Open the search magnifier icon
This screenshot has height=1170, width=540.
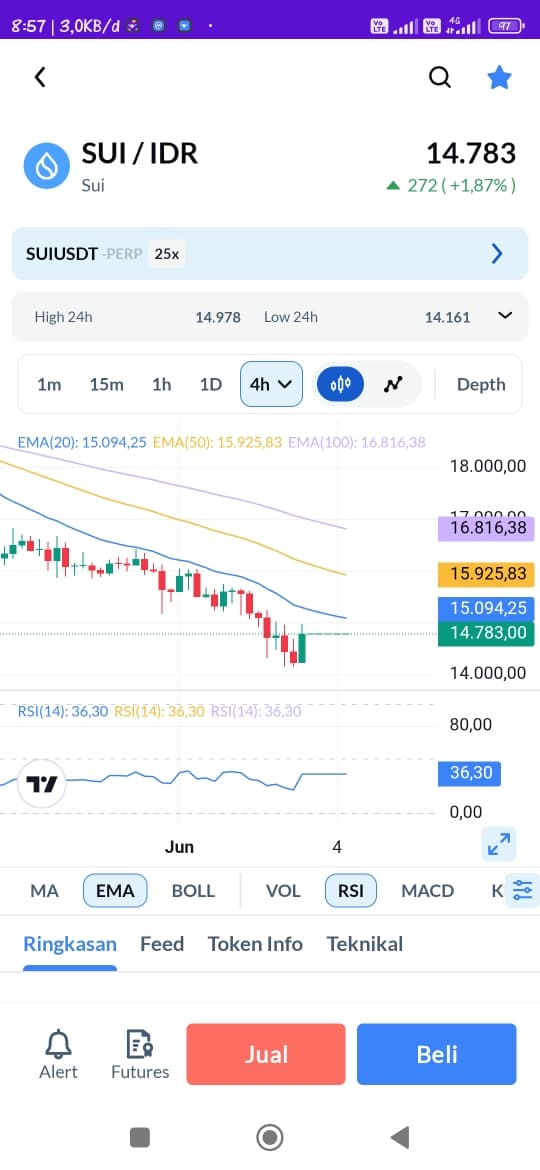pos(440,77)
